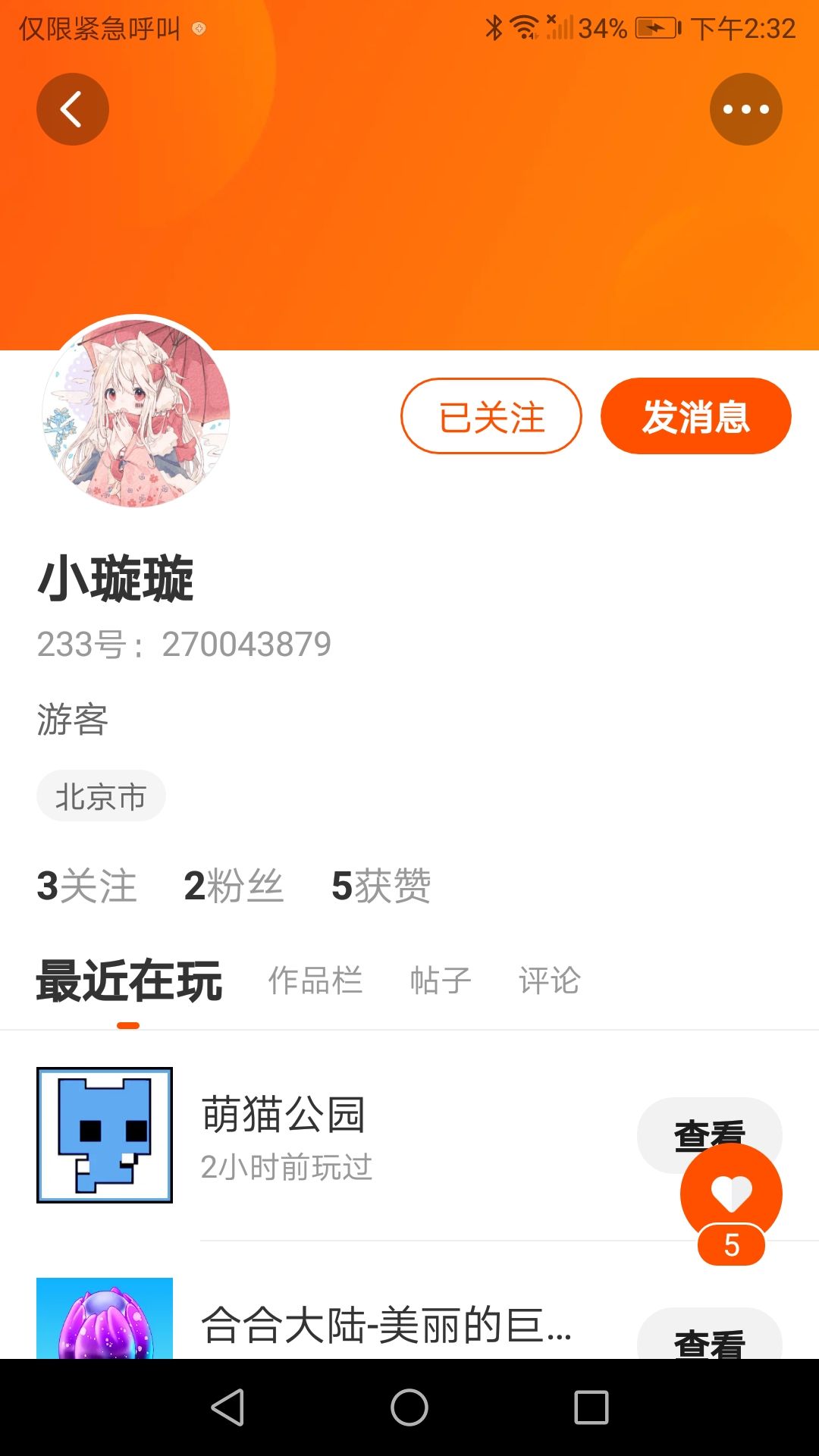Open recent apps from navigation bar
Image resolution: width=819 pixels, height=1456 pixels.
[x=591, y=1407]
